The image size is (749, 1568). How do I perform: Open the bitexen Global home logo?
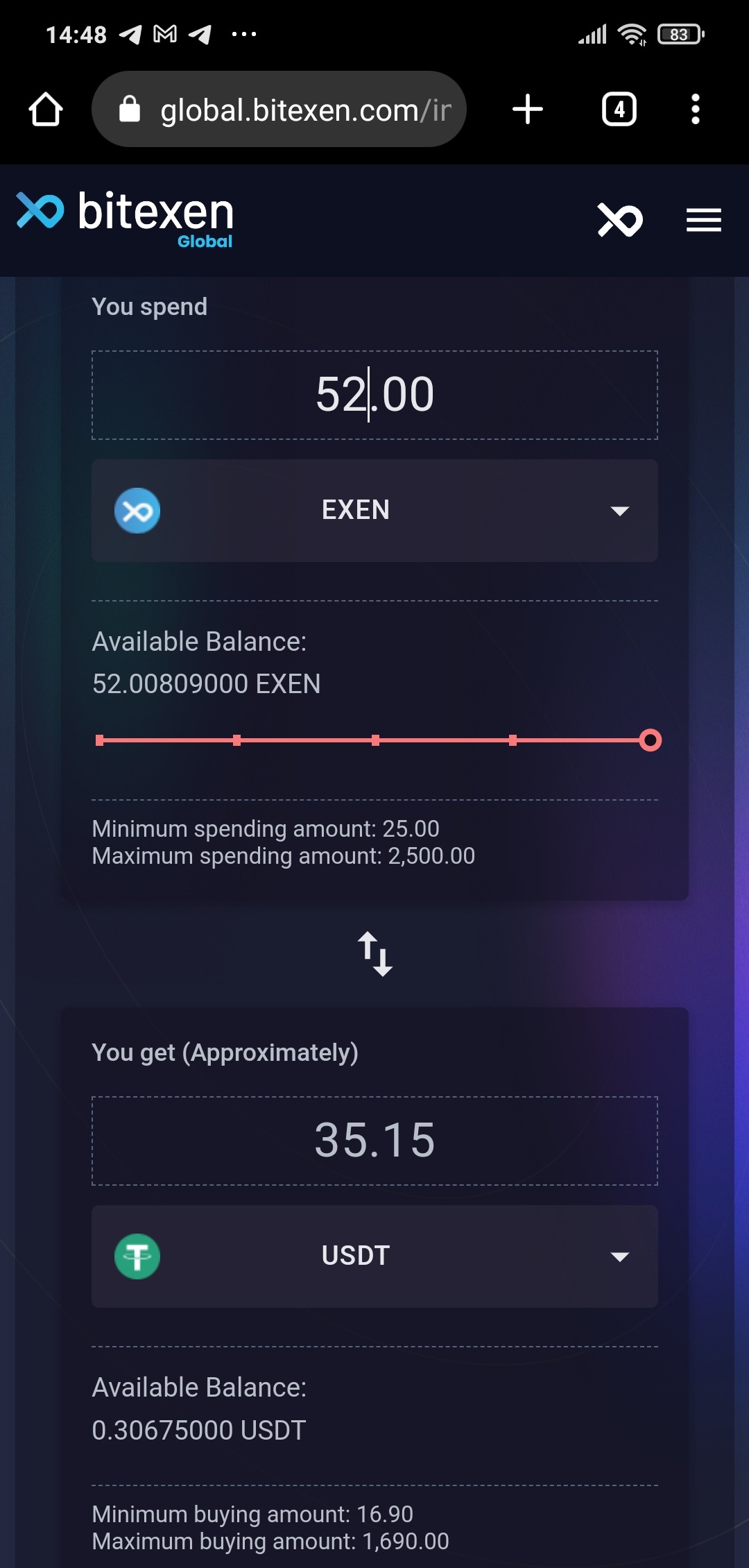coord(125,219)
